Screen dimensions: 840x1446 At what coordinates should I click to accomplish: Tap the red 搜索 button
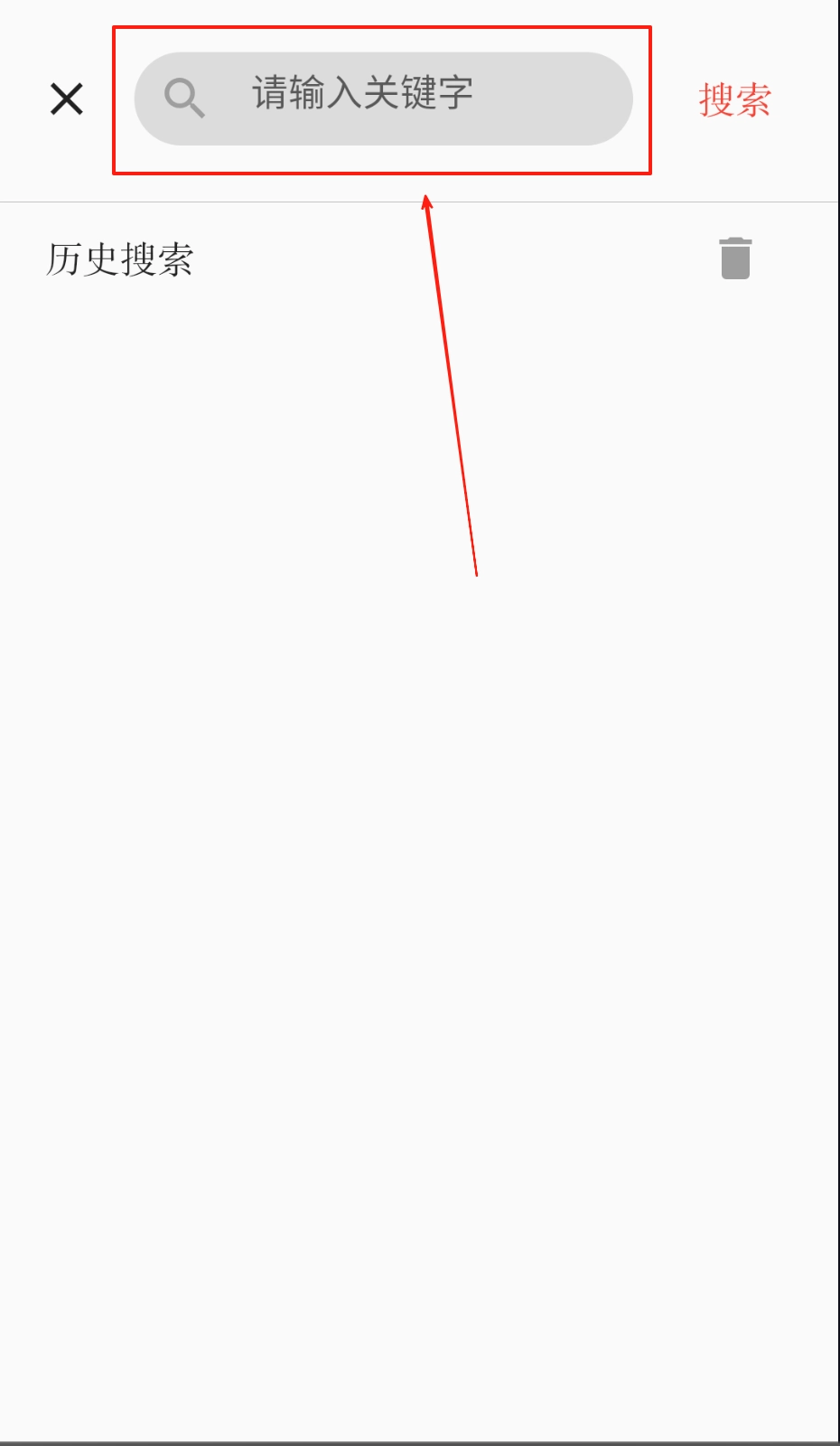734,99
